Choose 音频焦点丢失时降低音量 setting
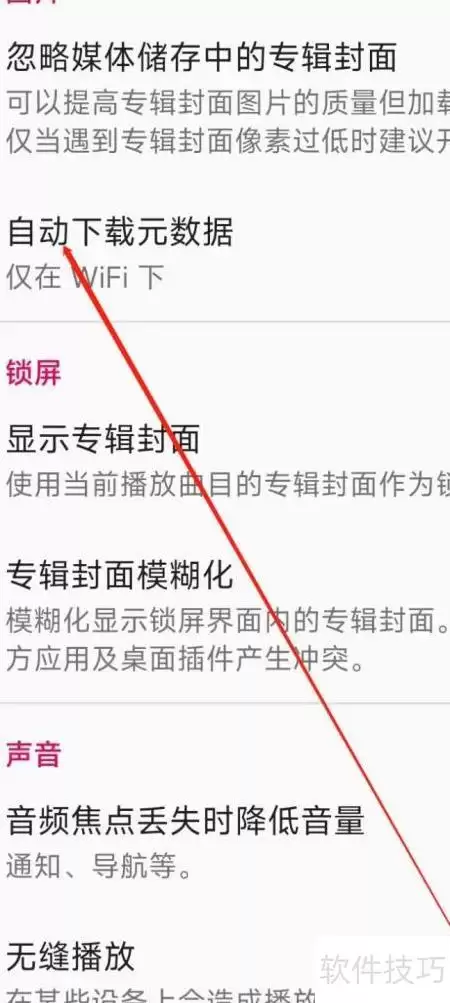Screen dimensions: 450x1003 [225, 843]
